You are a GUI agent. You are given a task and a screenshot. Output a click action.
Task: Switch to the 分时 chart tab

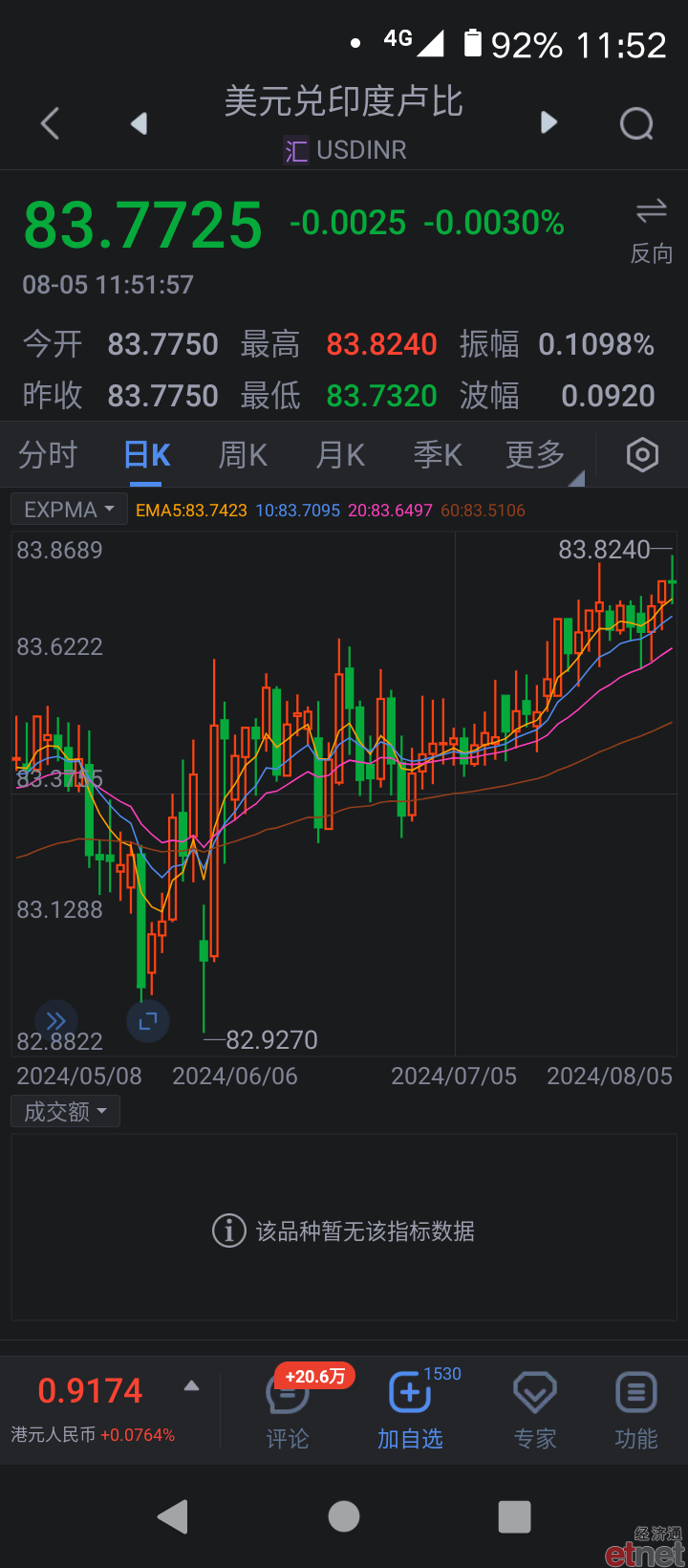coord(48,455)
